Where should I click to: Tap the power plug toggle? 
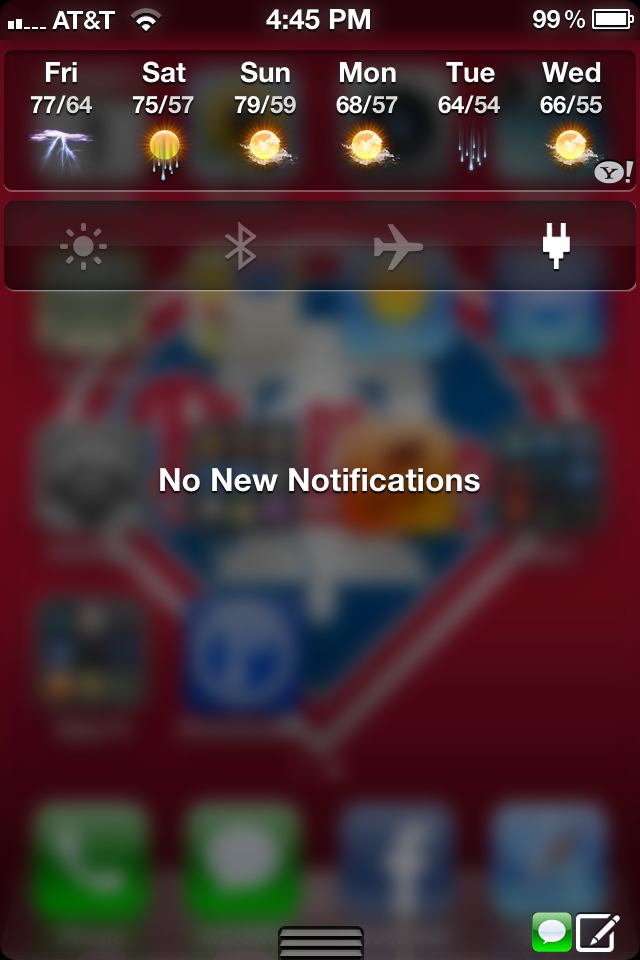(556, 246)
